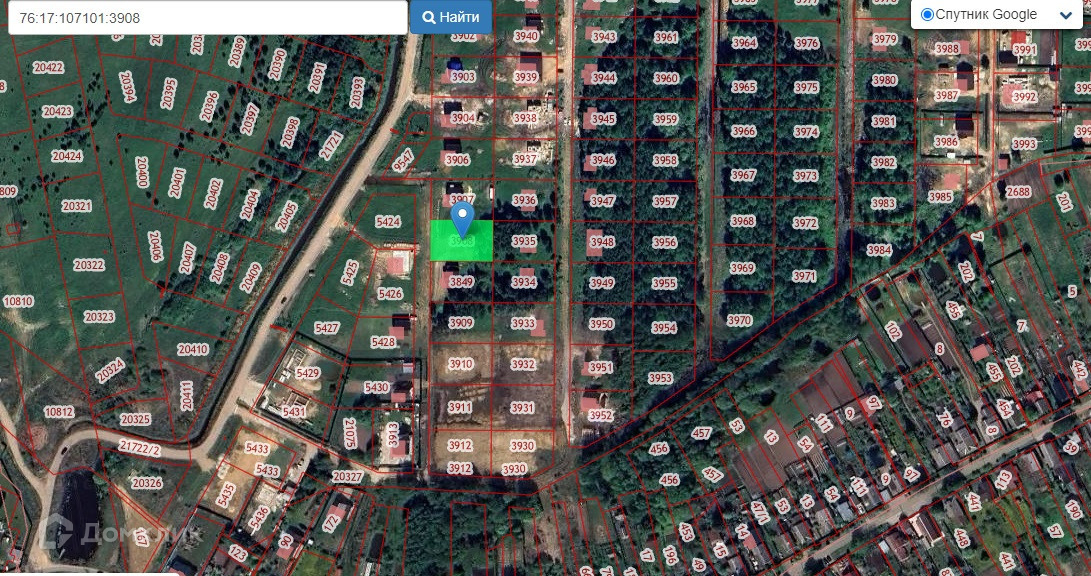1091x576 pixels.
Task: Select the Спутник Google radio button
Action: (927, 15)
